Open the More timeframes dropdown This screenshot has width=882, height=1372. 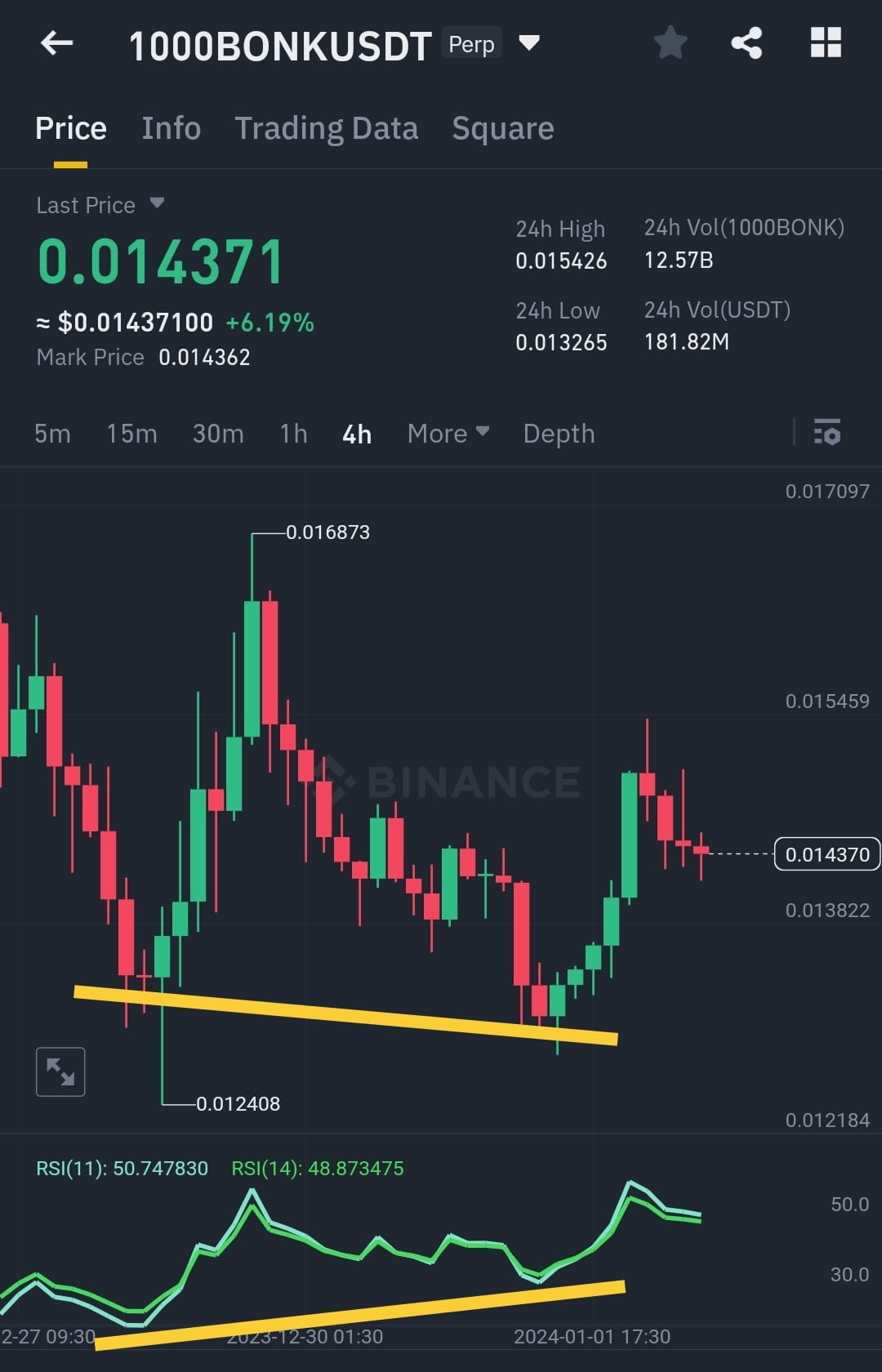[x=446, y=434]
